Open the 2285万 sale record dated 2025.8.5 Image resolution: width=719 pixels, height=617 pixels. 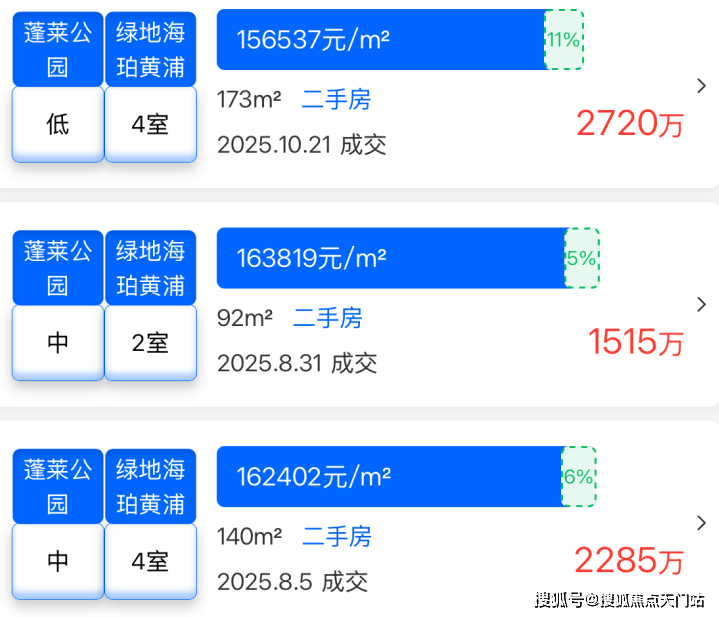click(x=701, y=523)
